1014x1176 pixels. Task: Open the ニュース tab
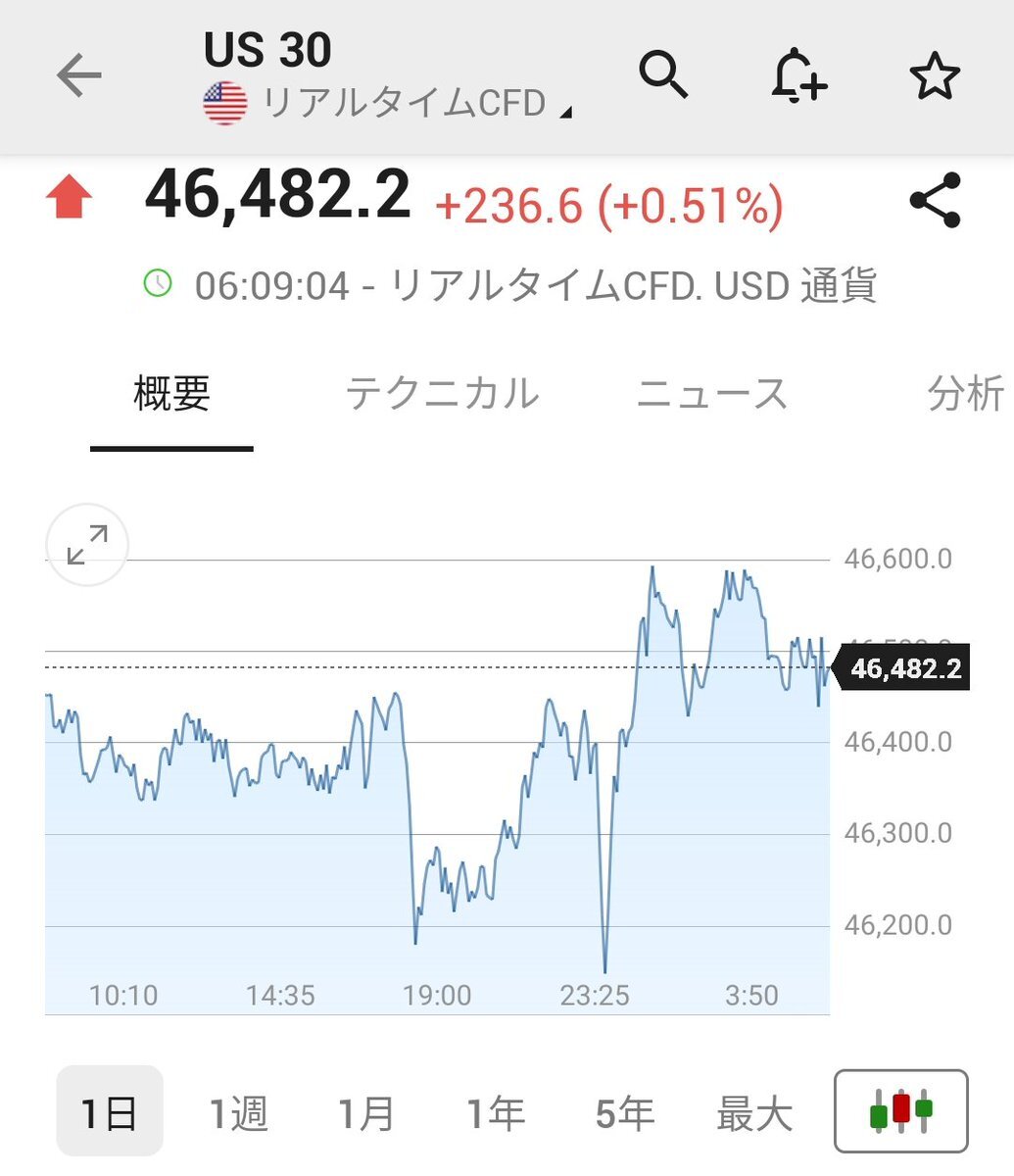714,392
